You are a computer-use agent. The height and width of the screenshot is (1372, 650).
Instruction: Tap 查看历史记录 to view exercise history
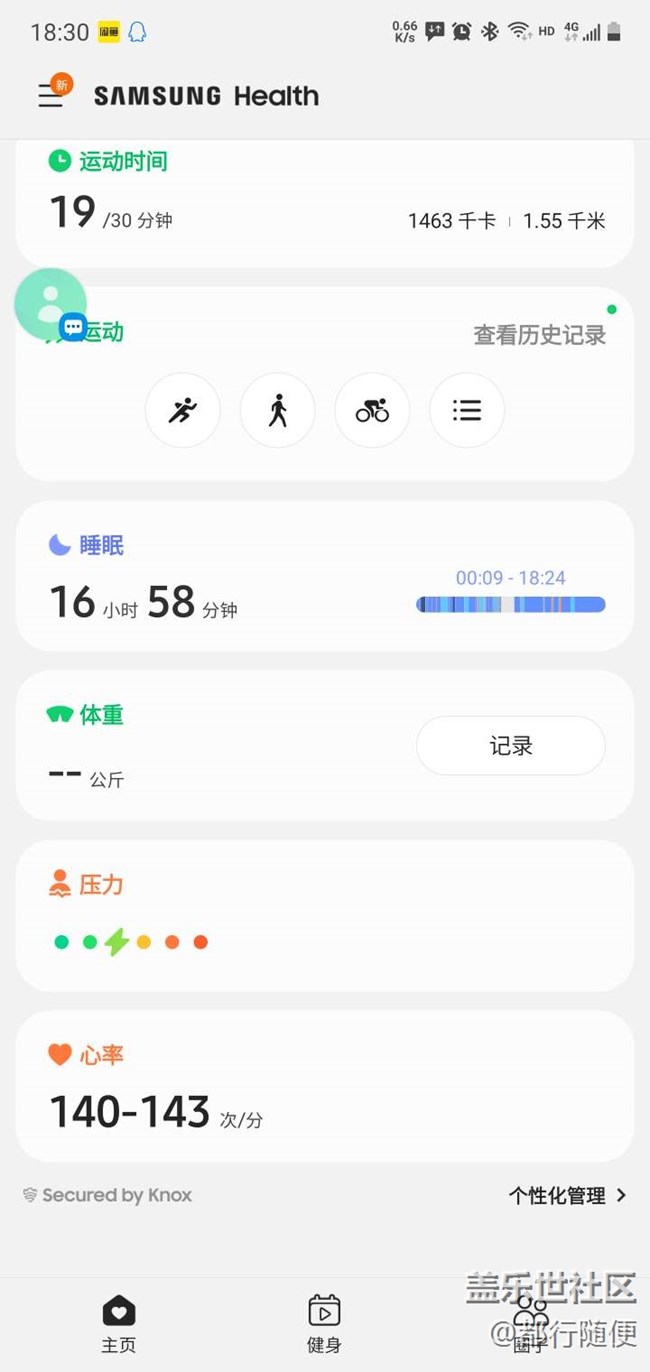pyautogui.click(x=540, y=335)
